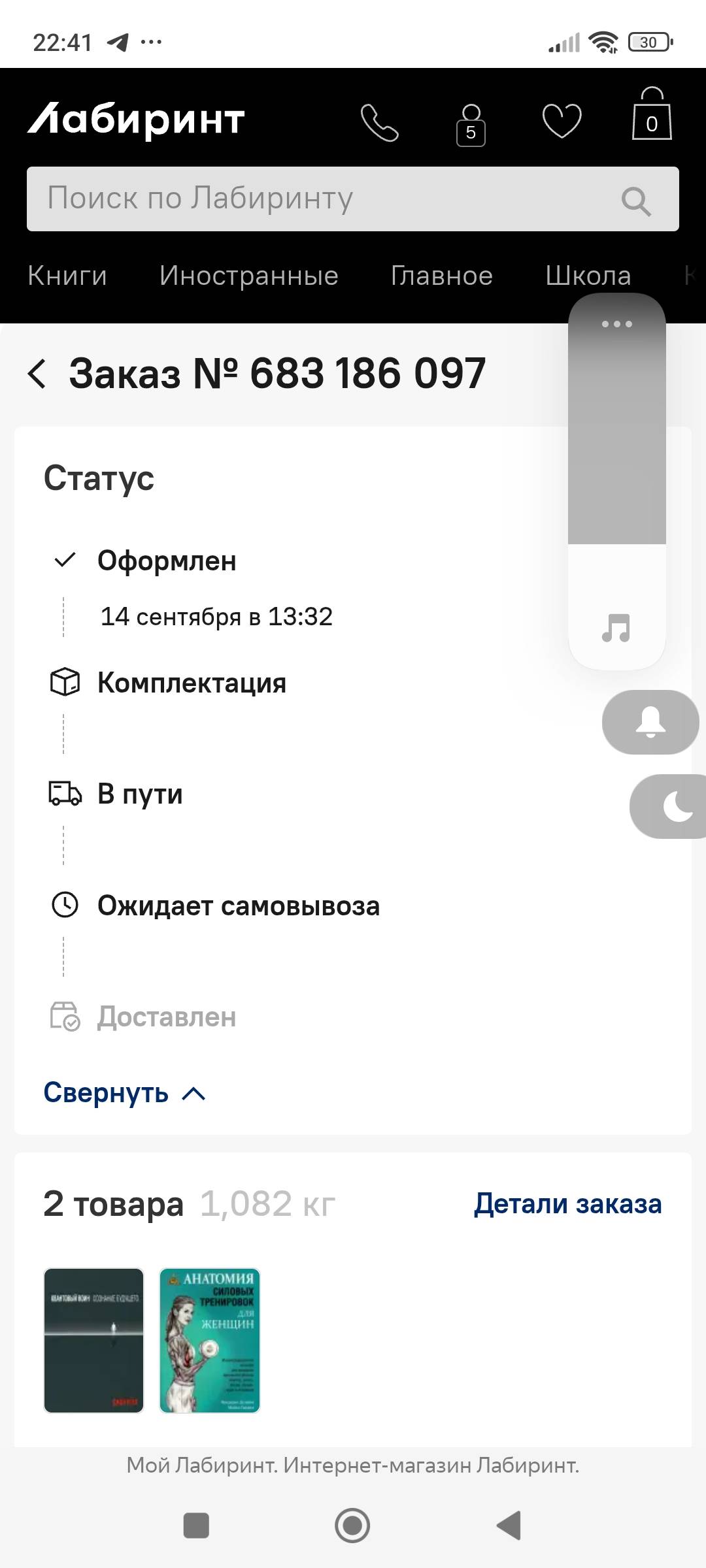706x1568 pixels.
Task: Collapse the status list with Свернуть
Action: pyautogui.click(x=124, y=1093)
